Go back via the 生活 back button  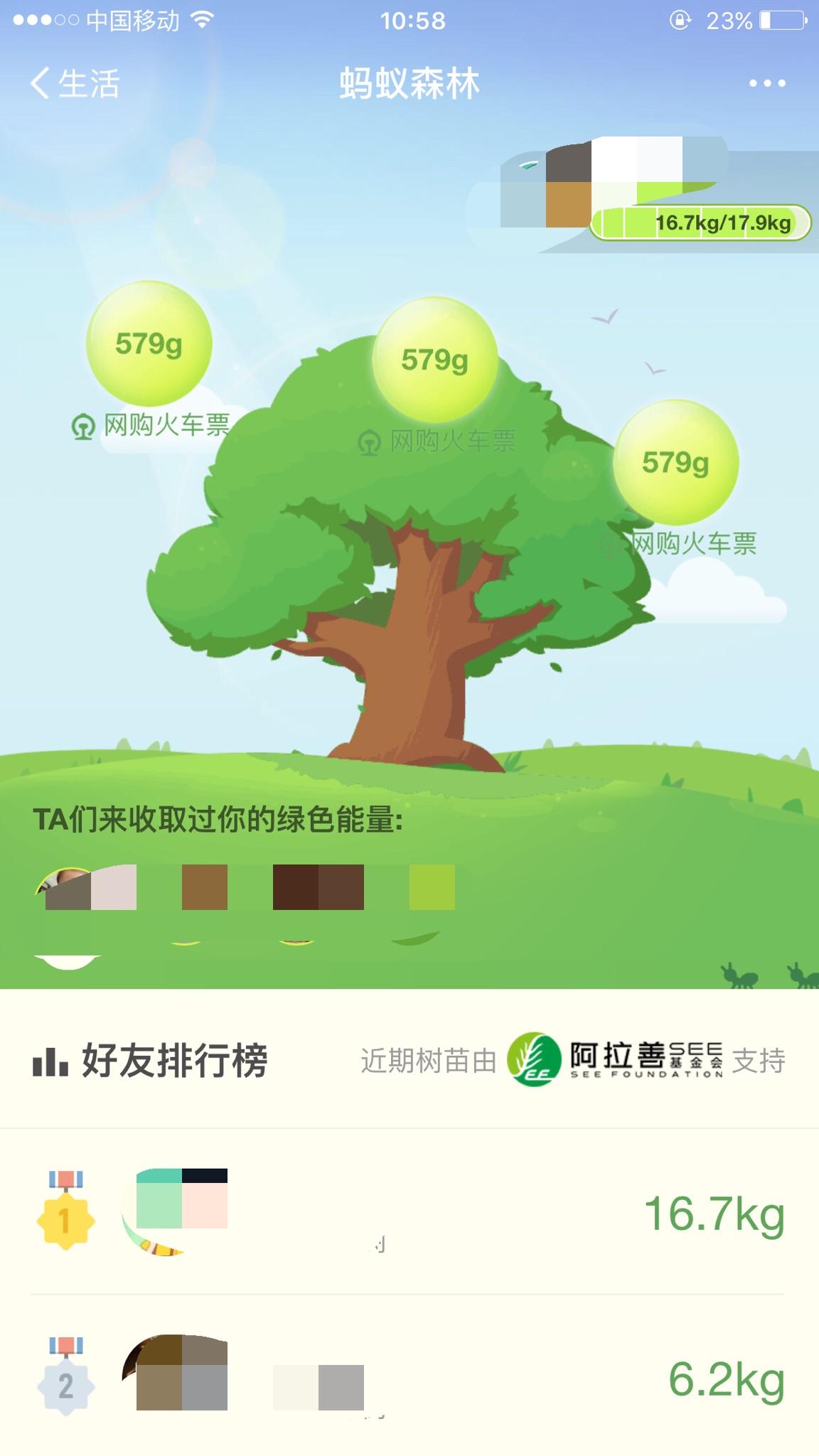click(73, 82)
